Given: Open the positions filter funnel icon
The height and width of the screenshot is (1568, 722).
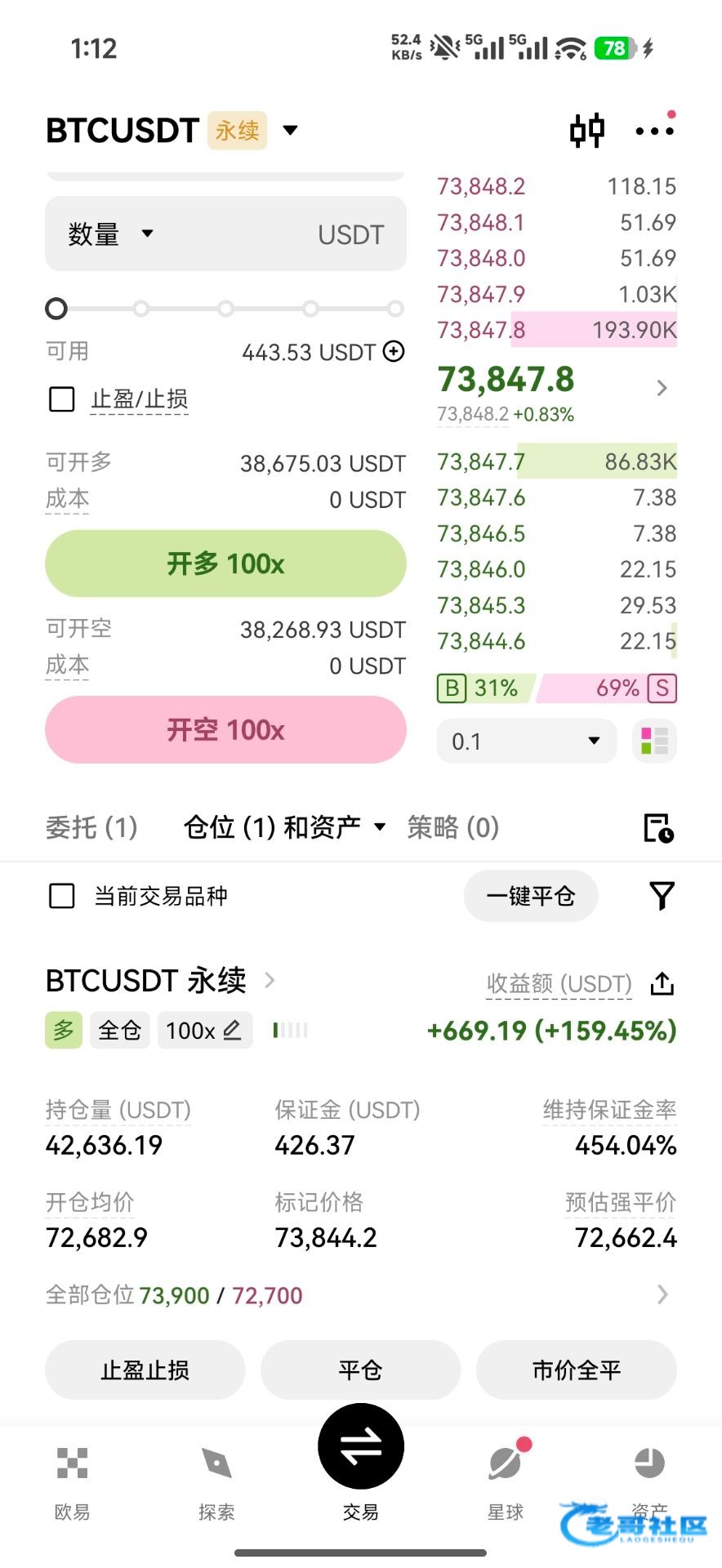Looking at the screenshot, I should pyautogui.click(x=662, y=896).
